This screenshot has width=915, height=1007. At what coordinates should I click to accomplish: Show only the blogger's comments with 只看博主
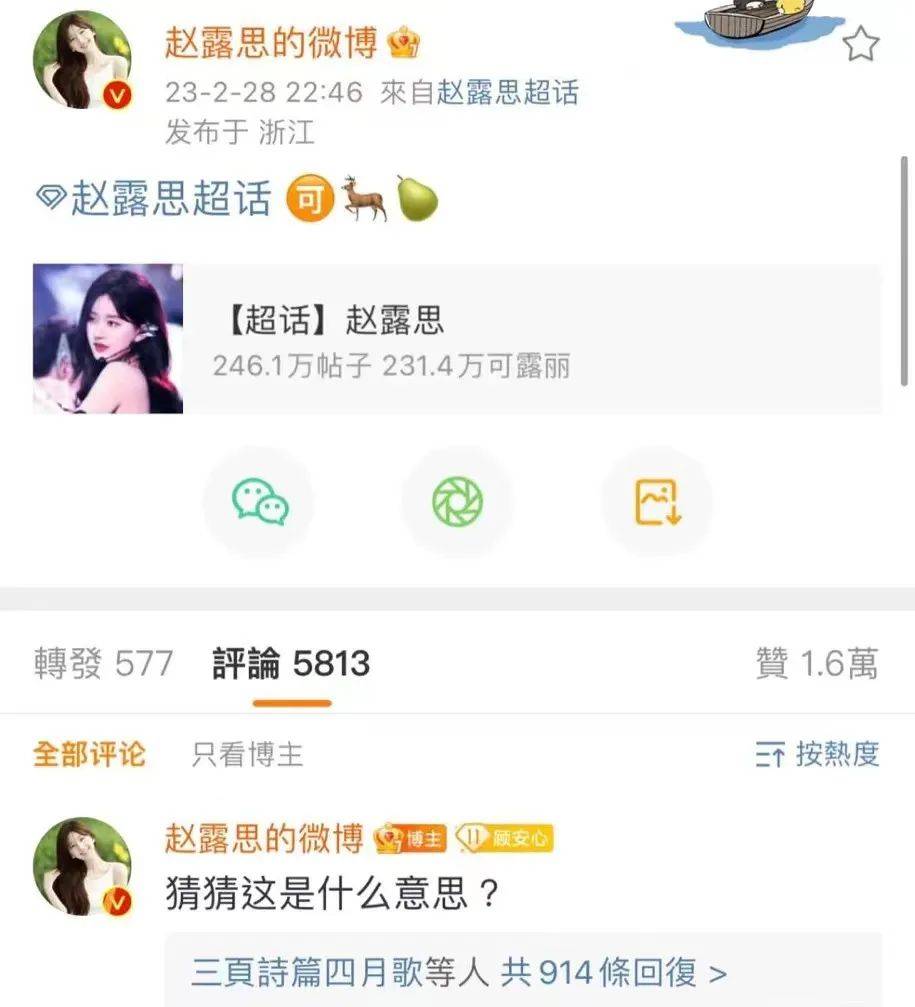pos(247,754)
